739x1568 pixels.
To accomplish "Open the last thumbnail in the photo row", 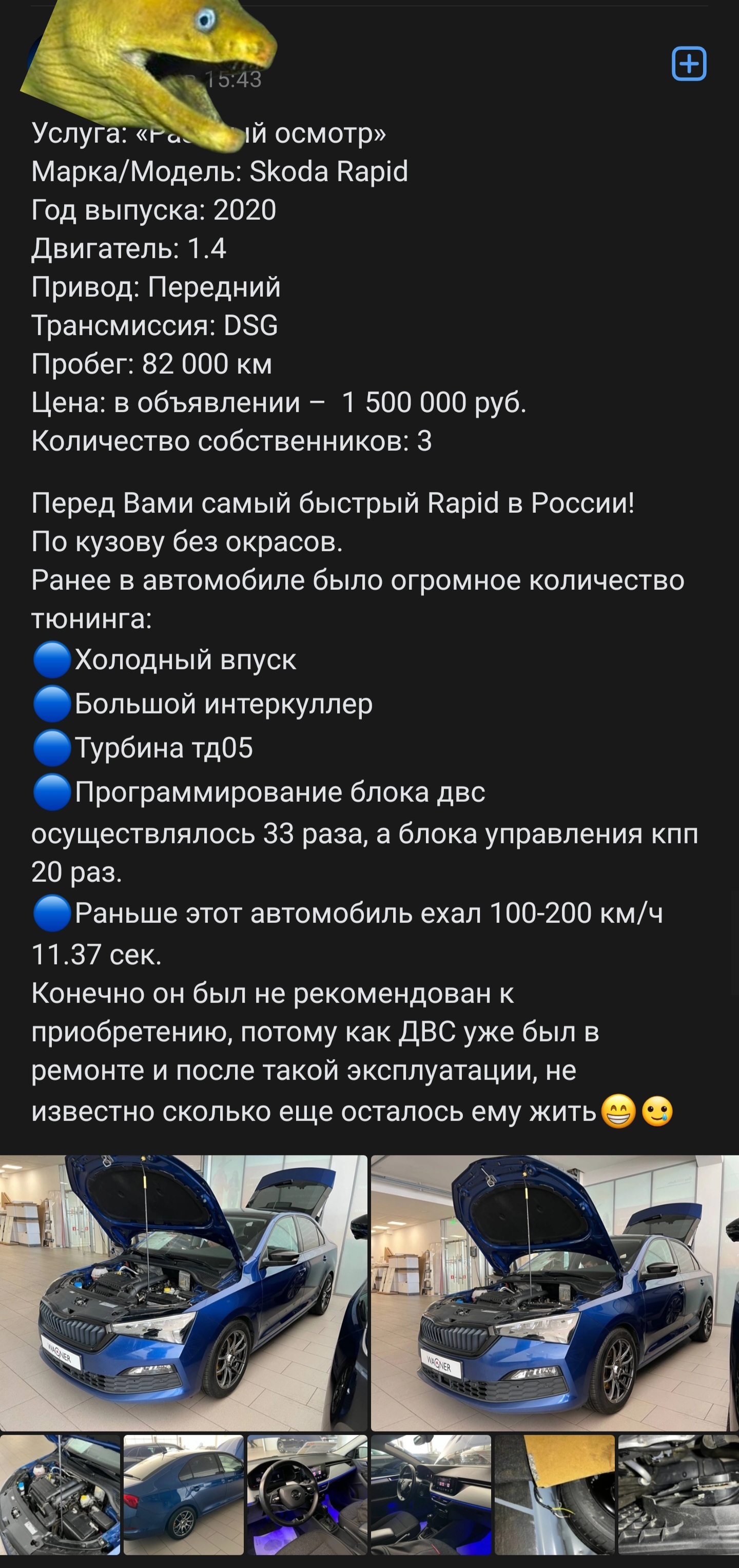I will tap(678, 1495).
